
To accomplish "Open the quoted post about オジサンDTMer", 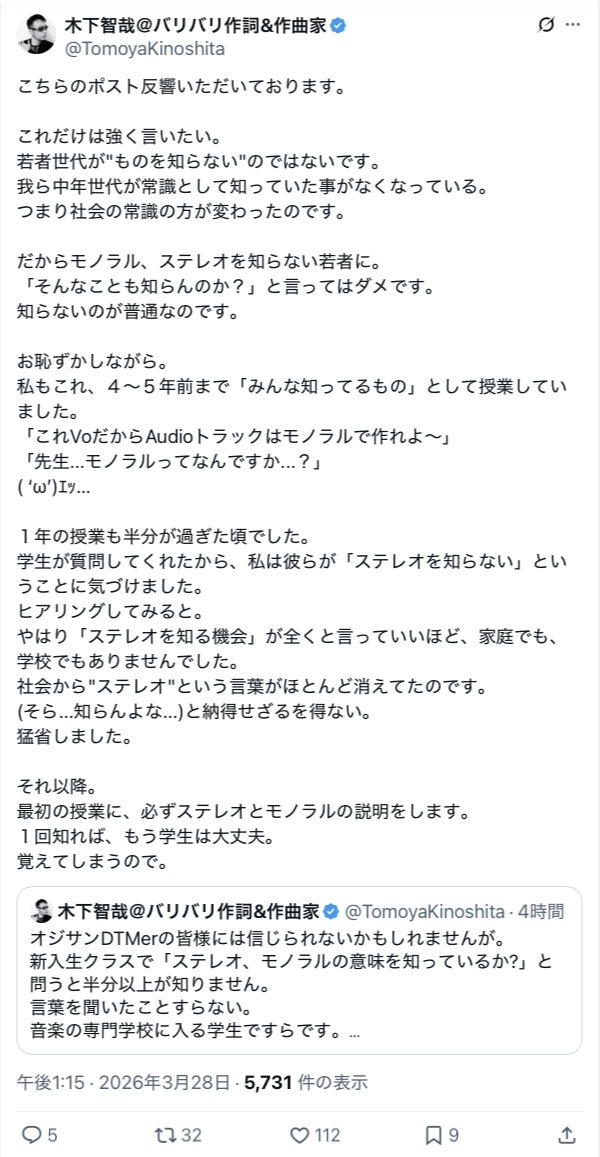I will pos(299,970).
